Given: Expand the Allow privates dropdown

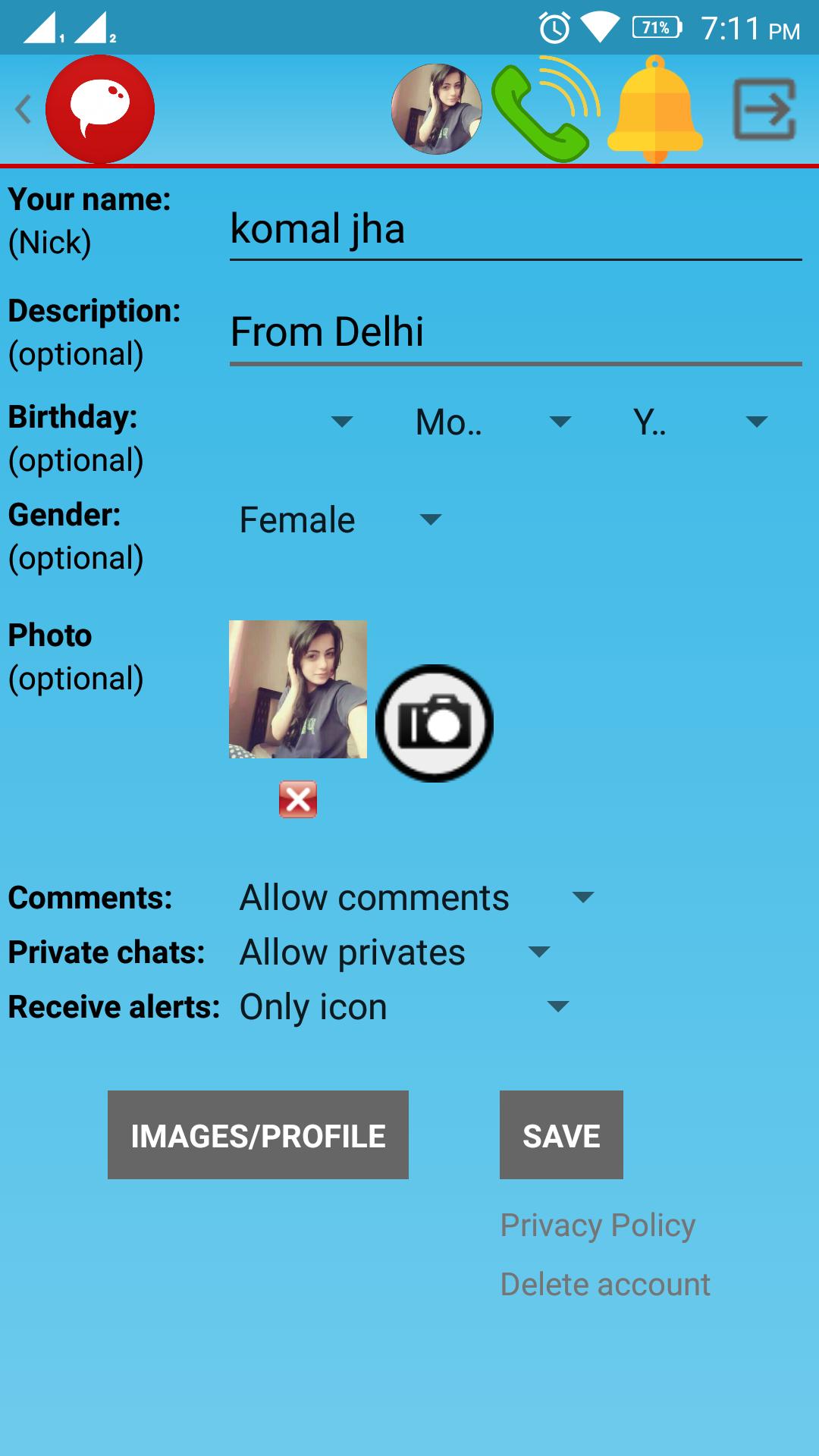Looking at the screenshot, I should 394,952.
